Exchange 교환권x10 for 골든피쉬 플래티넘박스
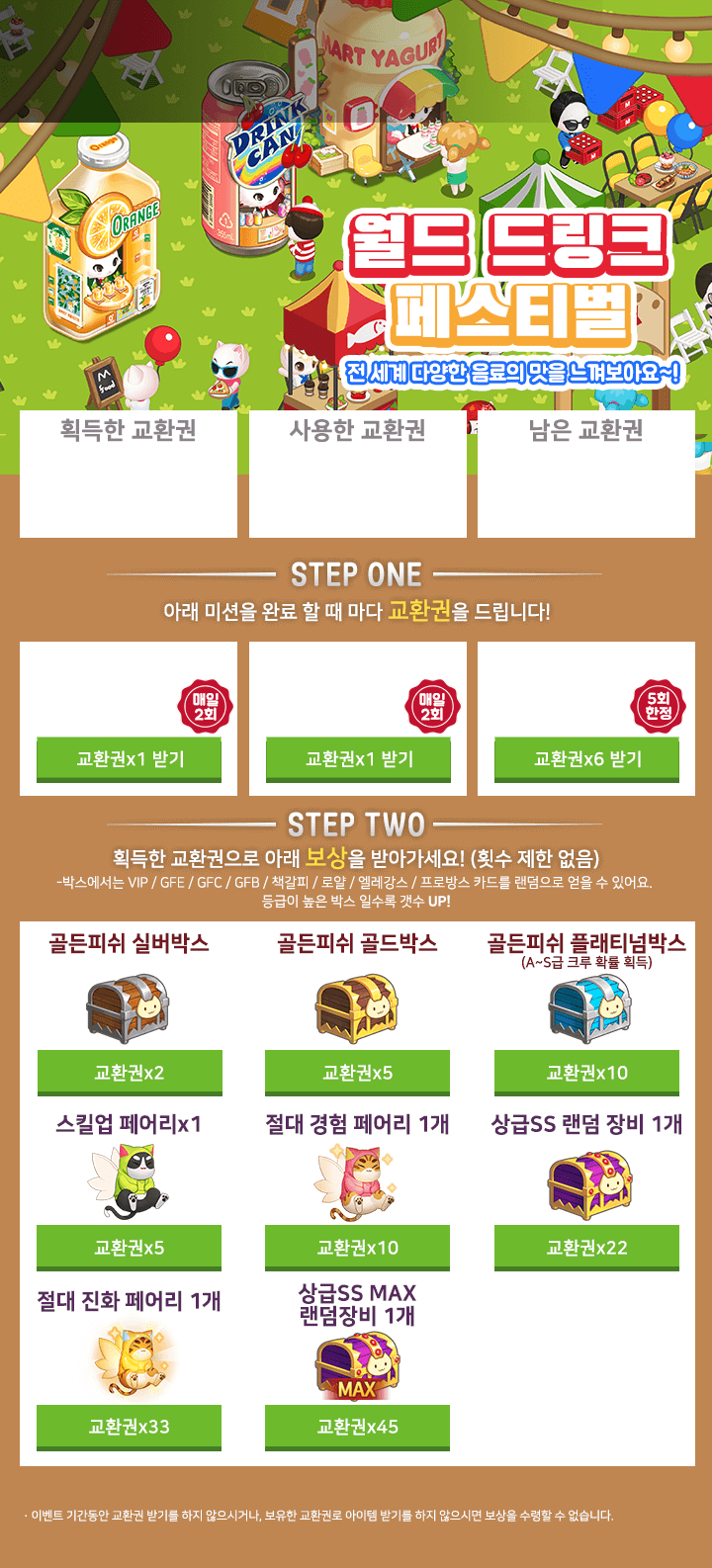The height and width of the screenshot is (1568, 712). pos(586,1073)
